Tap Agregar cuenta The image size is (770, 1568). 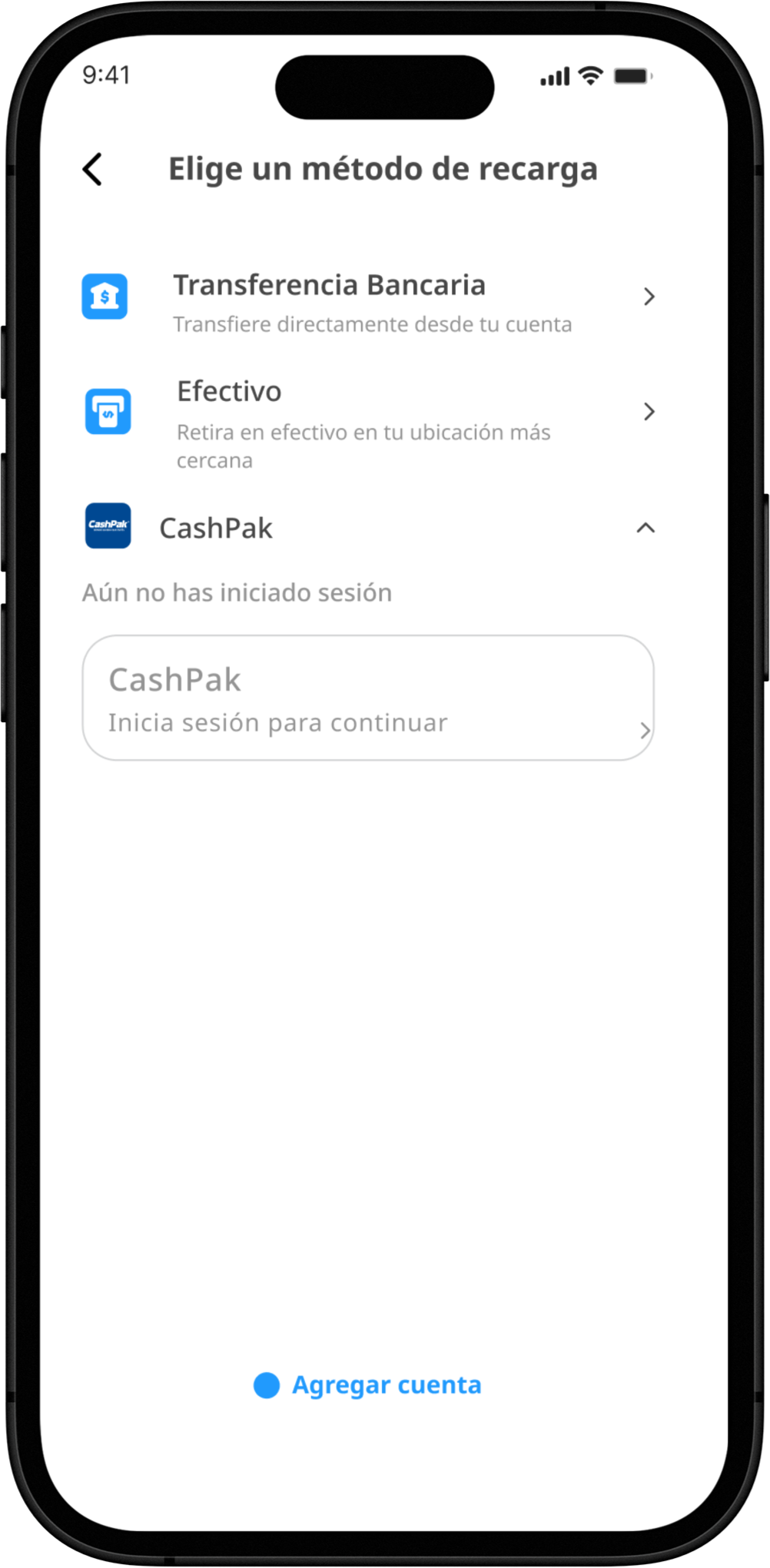pos(367,1385)
